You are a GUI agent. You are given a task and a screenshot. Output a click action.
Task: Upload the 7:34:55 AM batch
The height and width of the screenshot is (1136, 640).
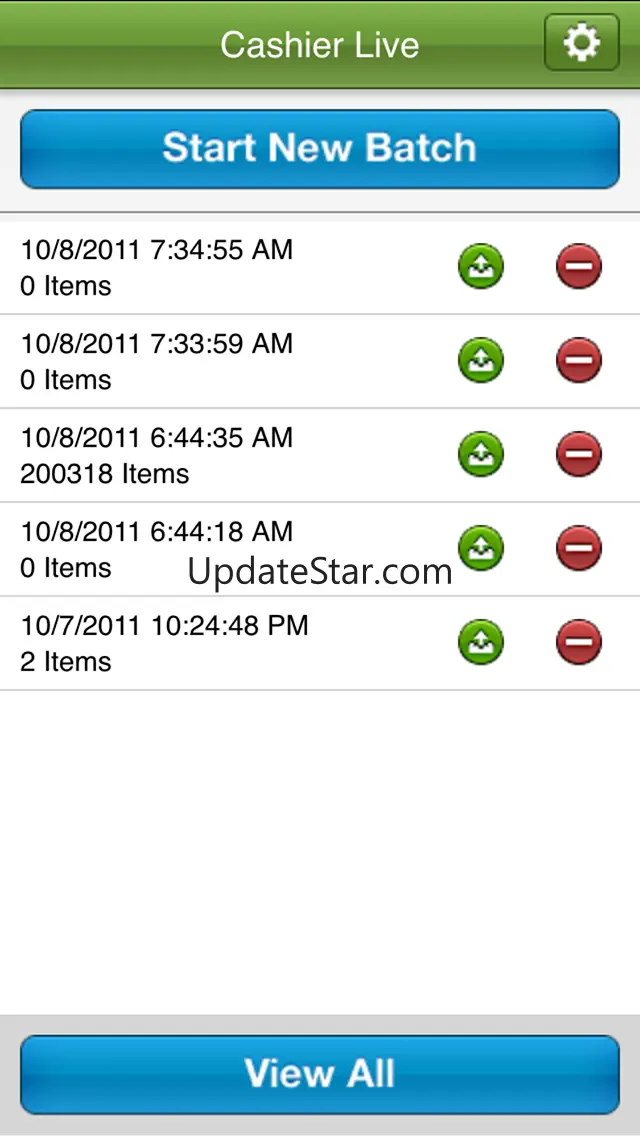[x=480, y=267]
